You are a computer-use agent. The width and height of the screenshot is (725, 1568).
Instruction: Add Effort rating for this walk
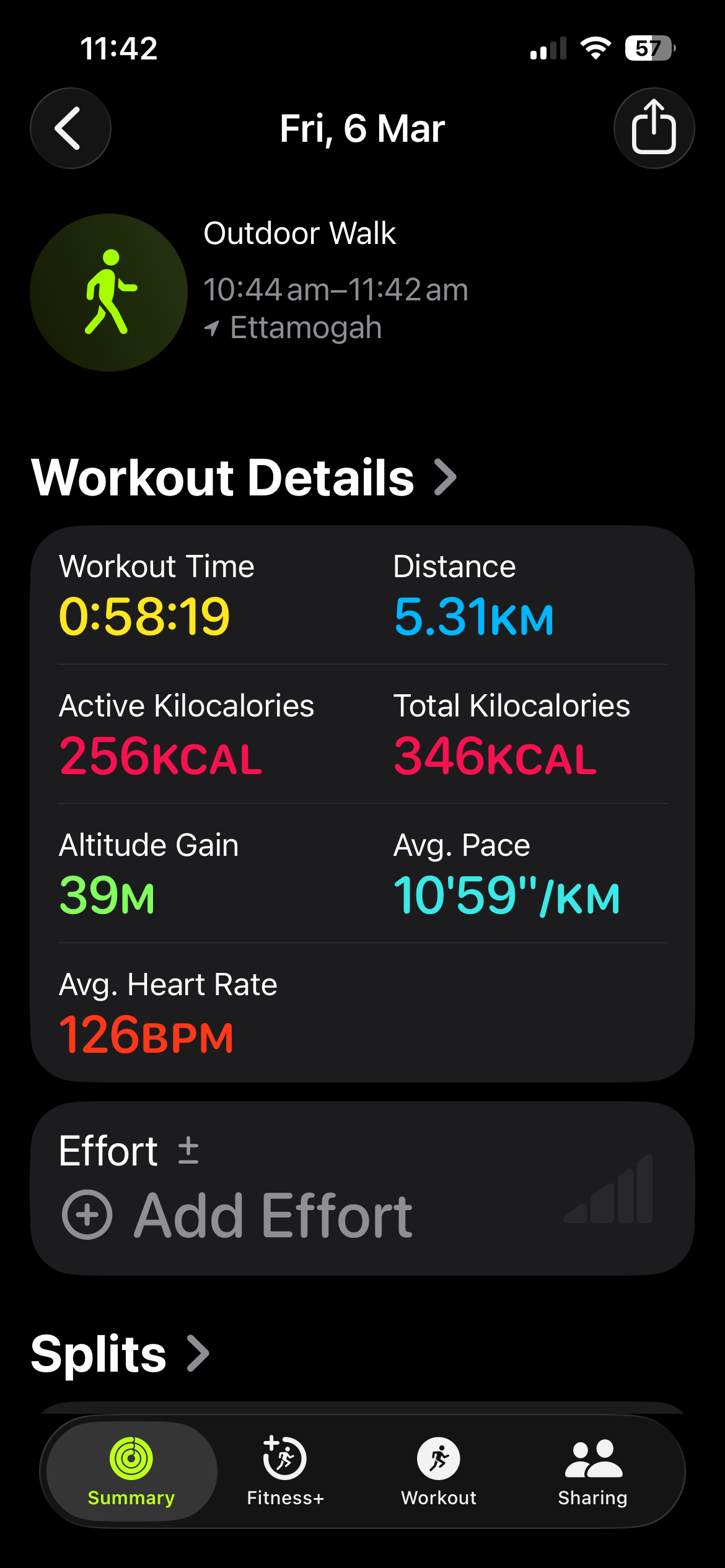[x=238, y=1216]
